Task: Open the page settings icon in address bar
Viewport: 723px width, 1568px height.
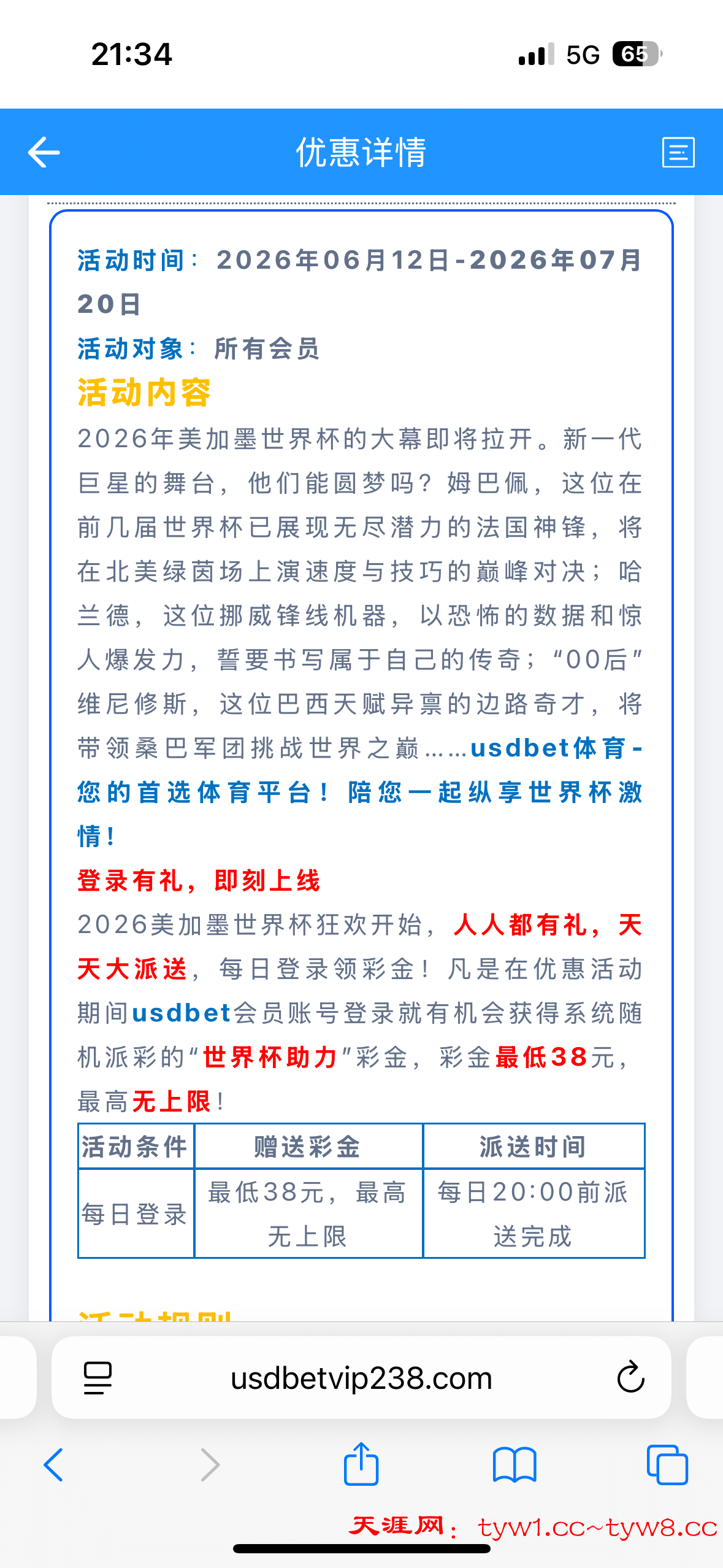Action: pyautogui.click(x=98, y=1378)
